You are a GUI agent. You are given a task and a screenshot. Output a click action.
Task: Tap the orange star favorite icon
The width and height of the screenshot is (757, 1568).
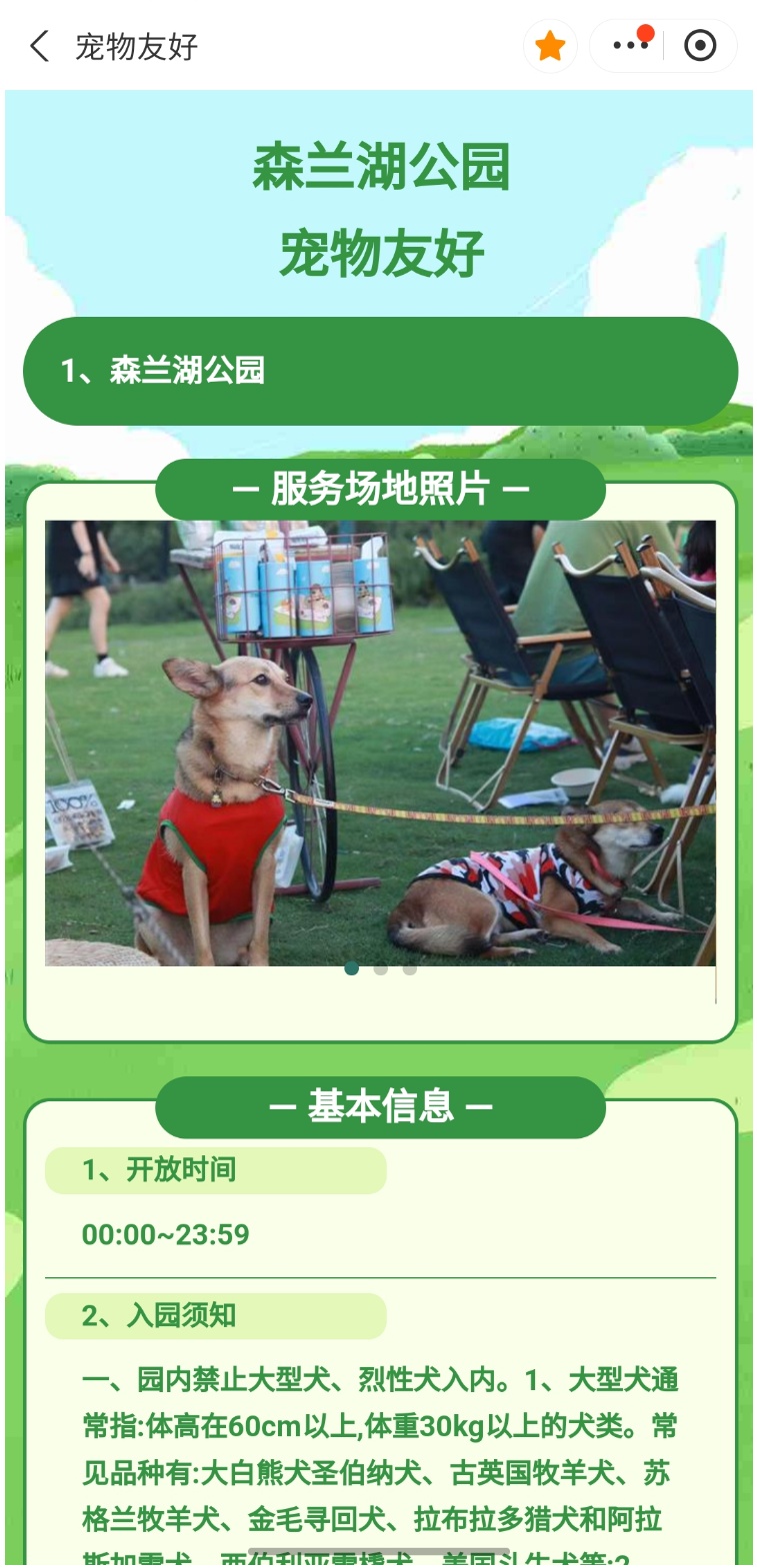tap(550, 46)
